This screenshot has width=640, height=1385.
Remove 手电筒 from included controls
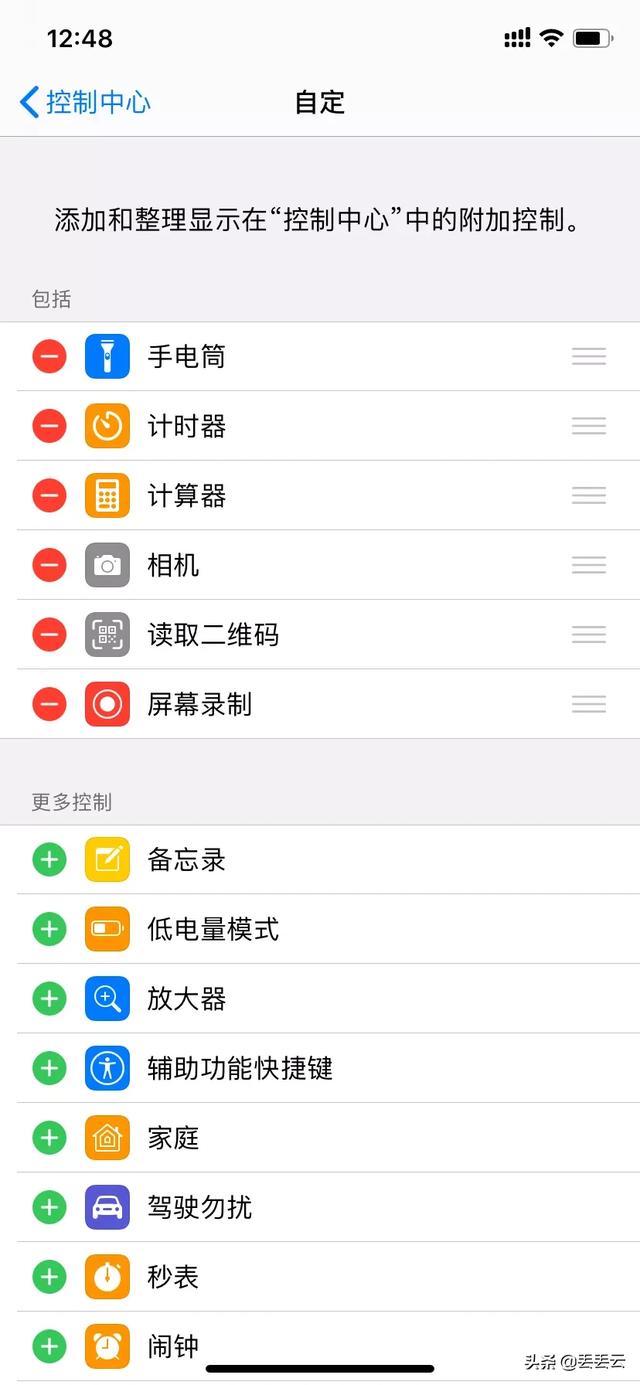tap(49, 357)
